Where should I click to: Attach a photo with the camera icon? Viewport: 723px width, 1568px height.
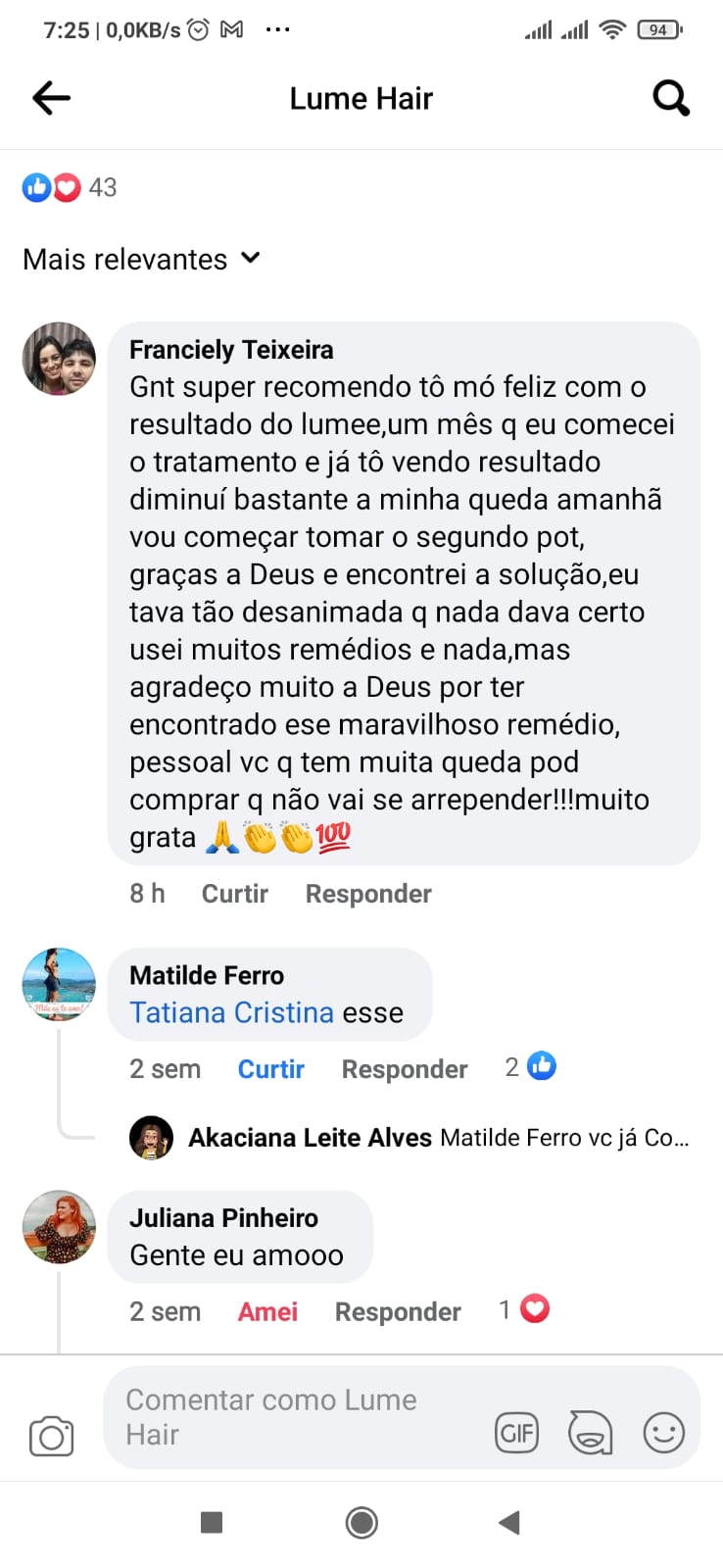[52, 1437]
